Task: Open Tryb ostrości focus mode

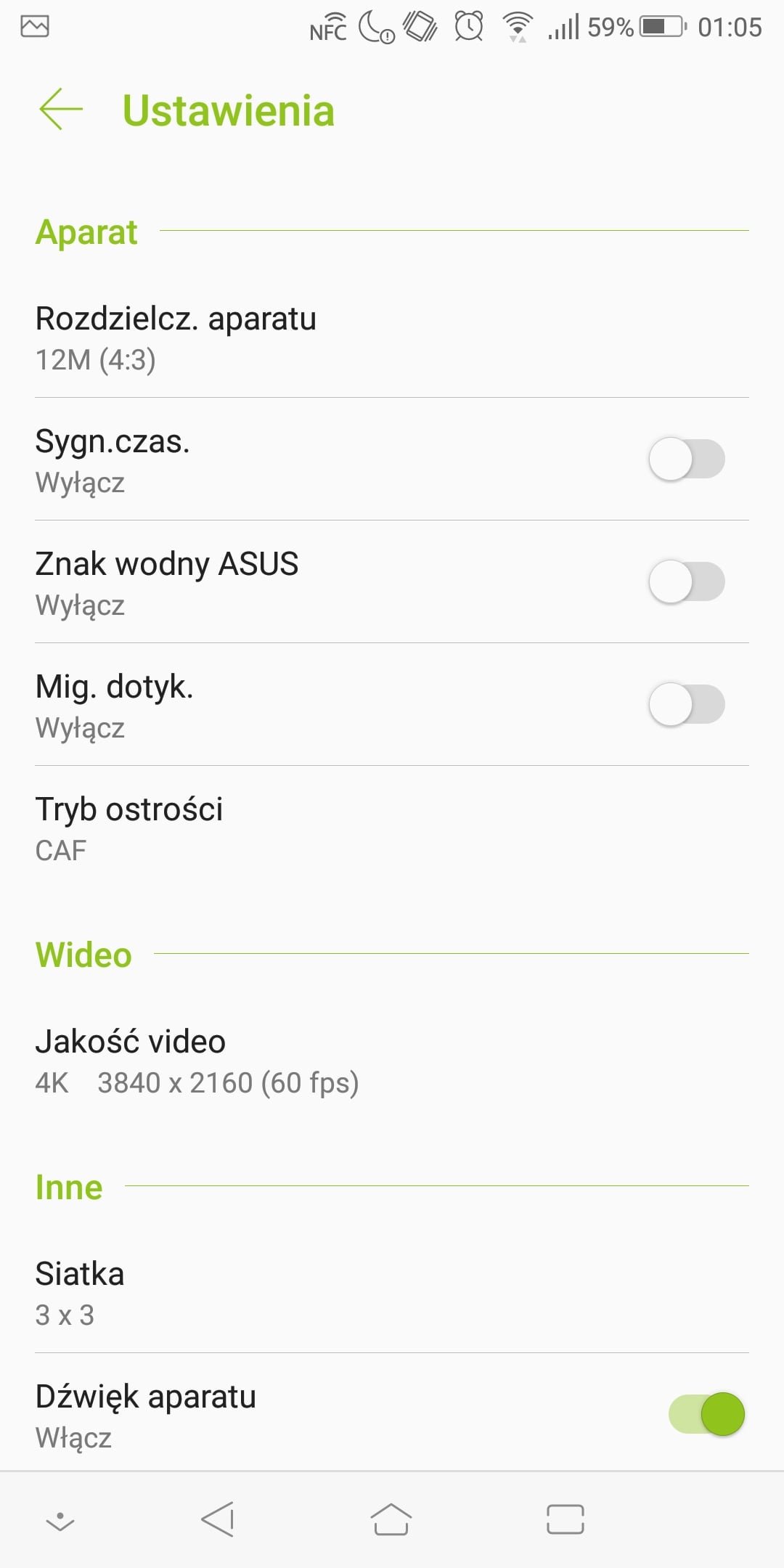Action: coord(392,828)
